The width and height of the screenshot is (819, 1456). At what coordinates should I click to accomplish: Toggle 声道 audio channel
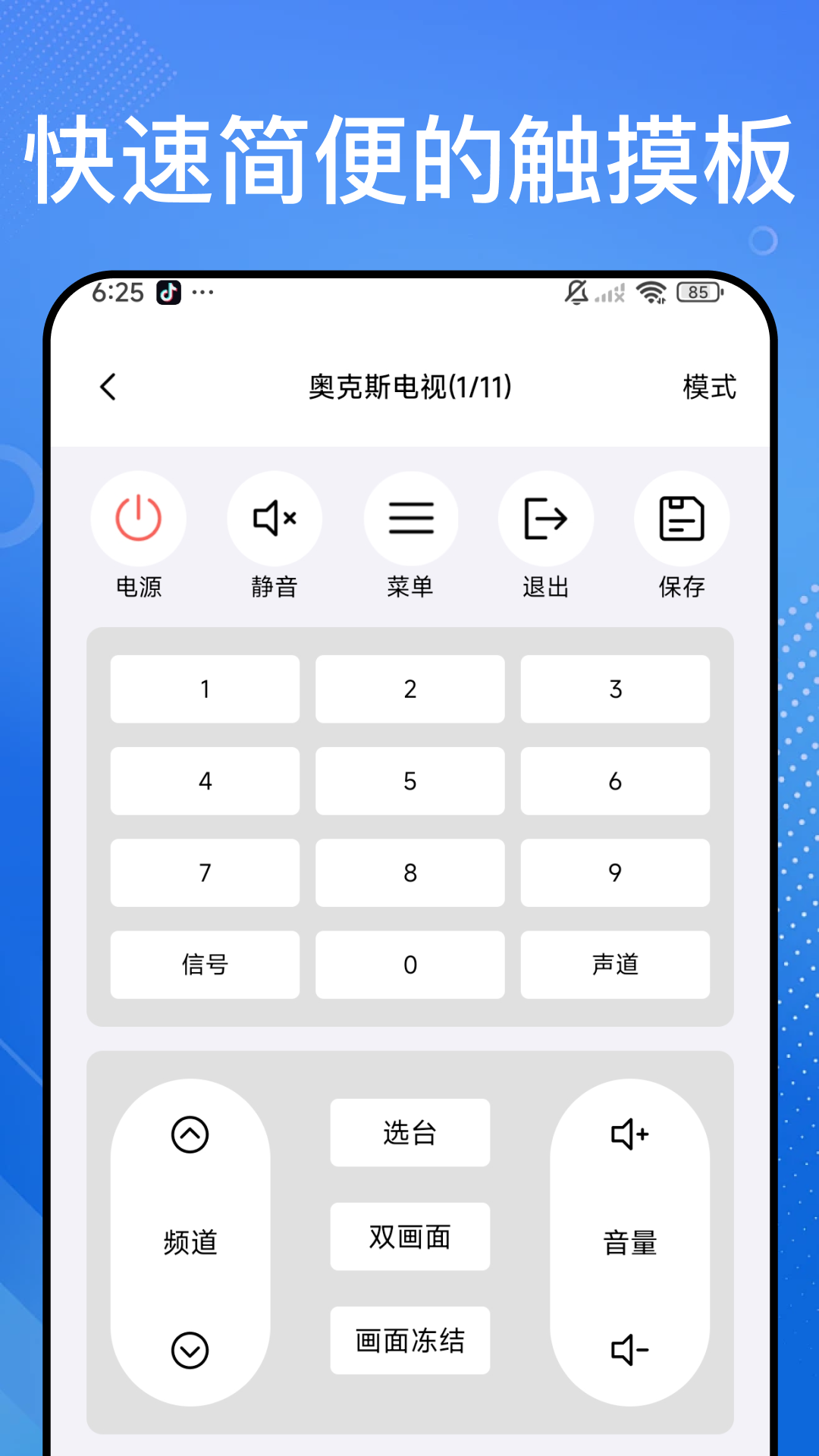click(x=615, y=964)
